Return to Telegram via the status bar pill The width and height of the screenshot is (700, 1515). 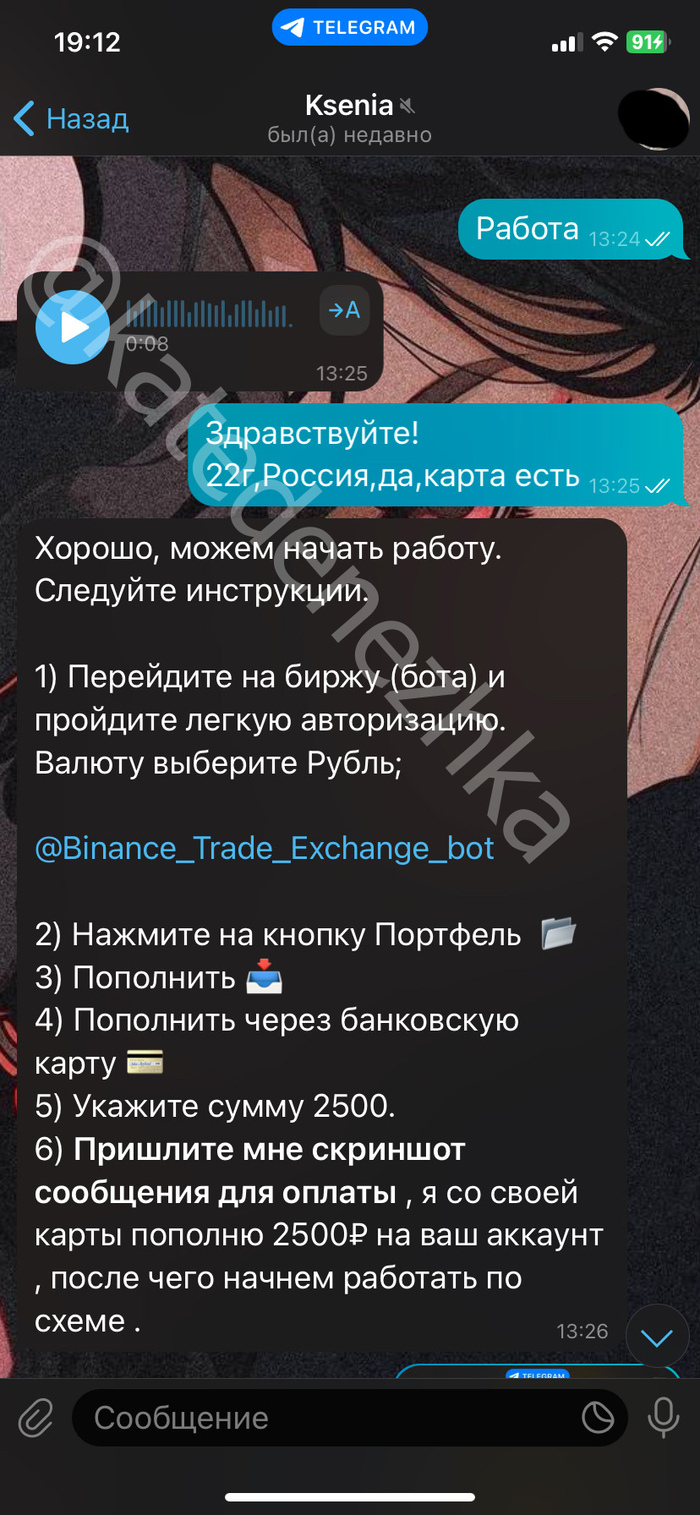[350, 28]
